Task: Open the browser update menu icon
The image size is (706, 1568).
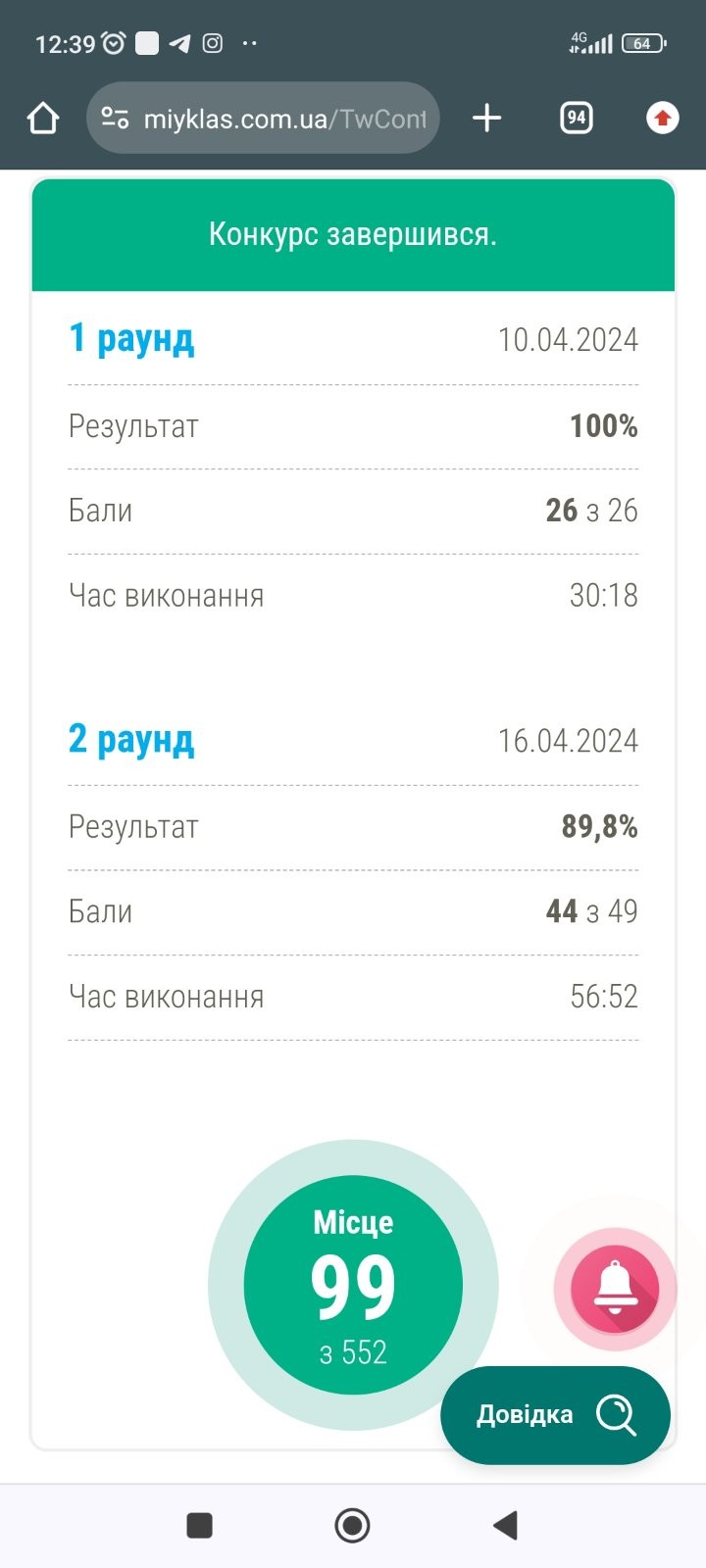Action: pyautogui.click(x=663, y=119)
